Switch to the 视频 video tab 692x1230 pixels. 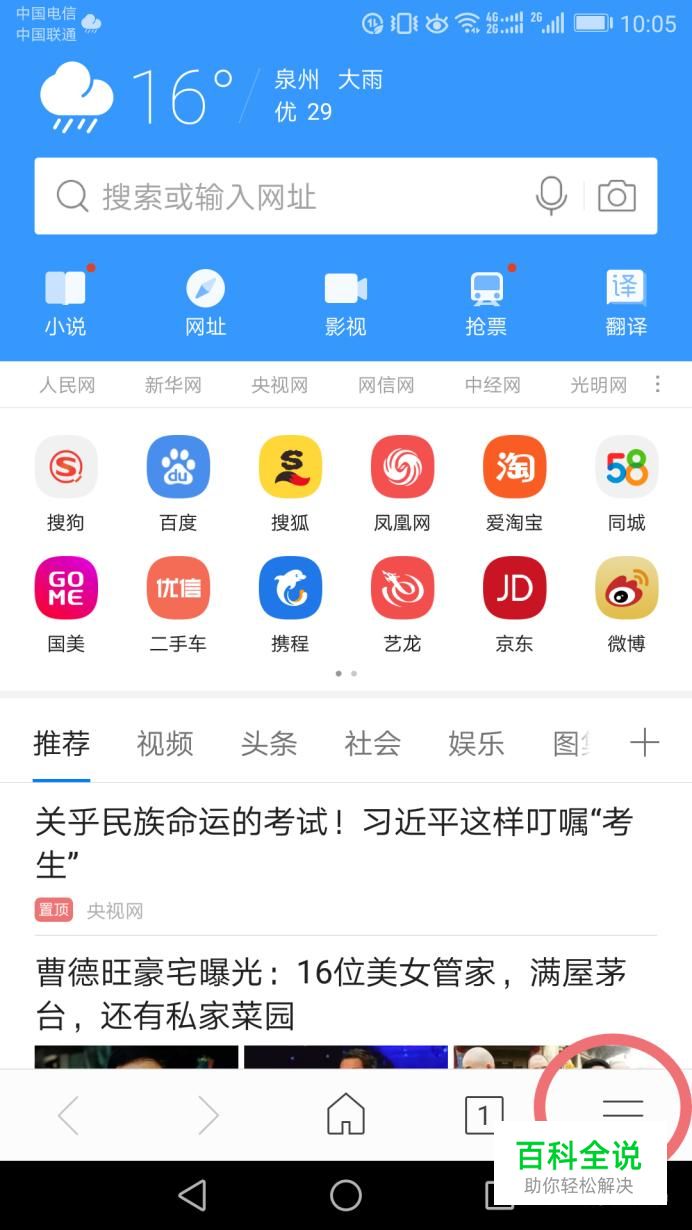point(165,744)
